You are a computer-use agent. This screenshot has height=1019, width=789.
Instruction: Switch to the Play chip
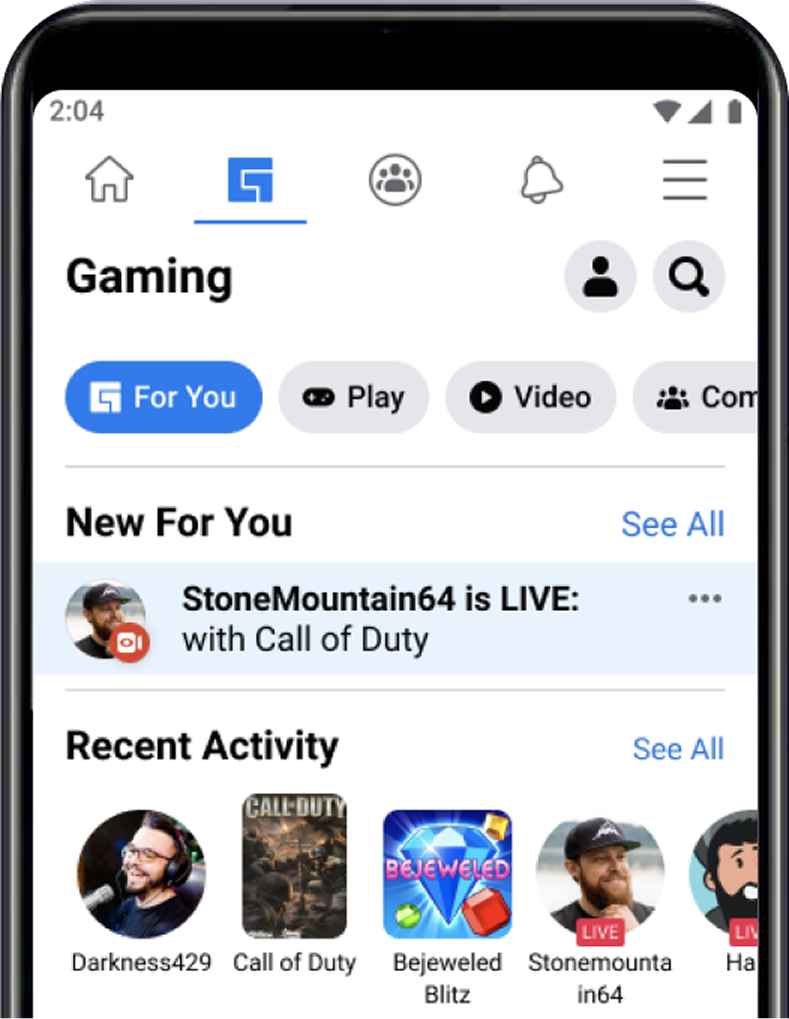[x=354, y=397]
